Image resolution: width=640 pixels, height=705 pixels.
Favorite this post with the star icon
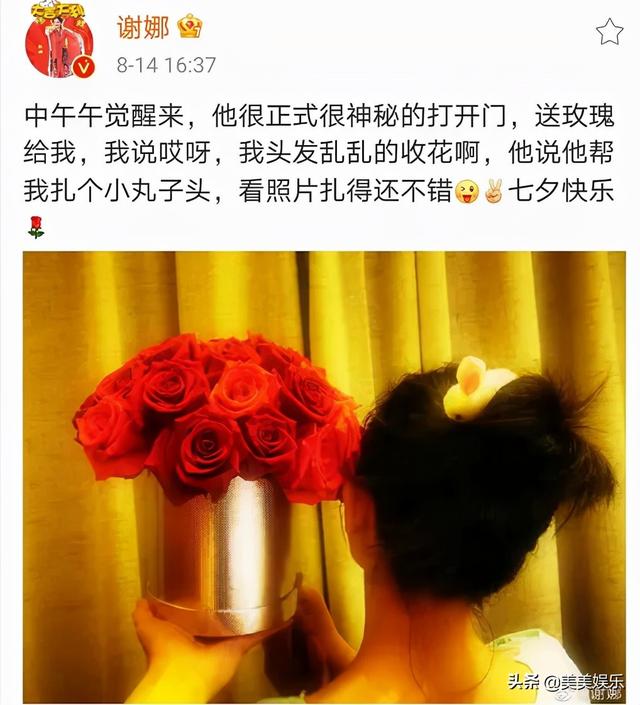pyautogui.click(x=609, y=33)
